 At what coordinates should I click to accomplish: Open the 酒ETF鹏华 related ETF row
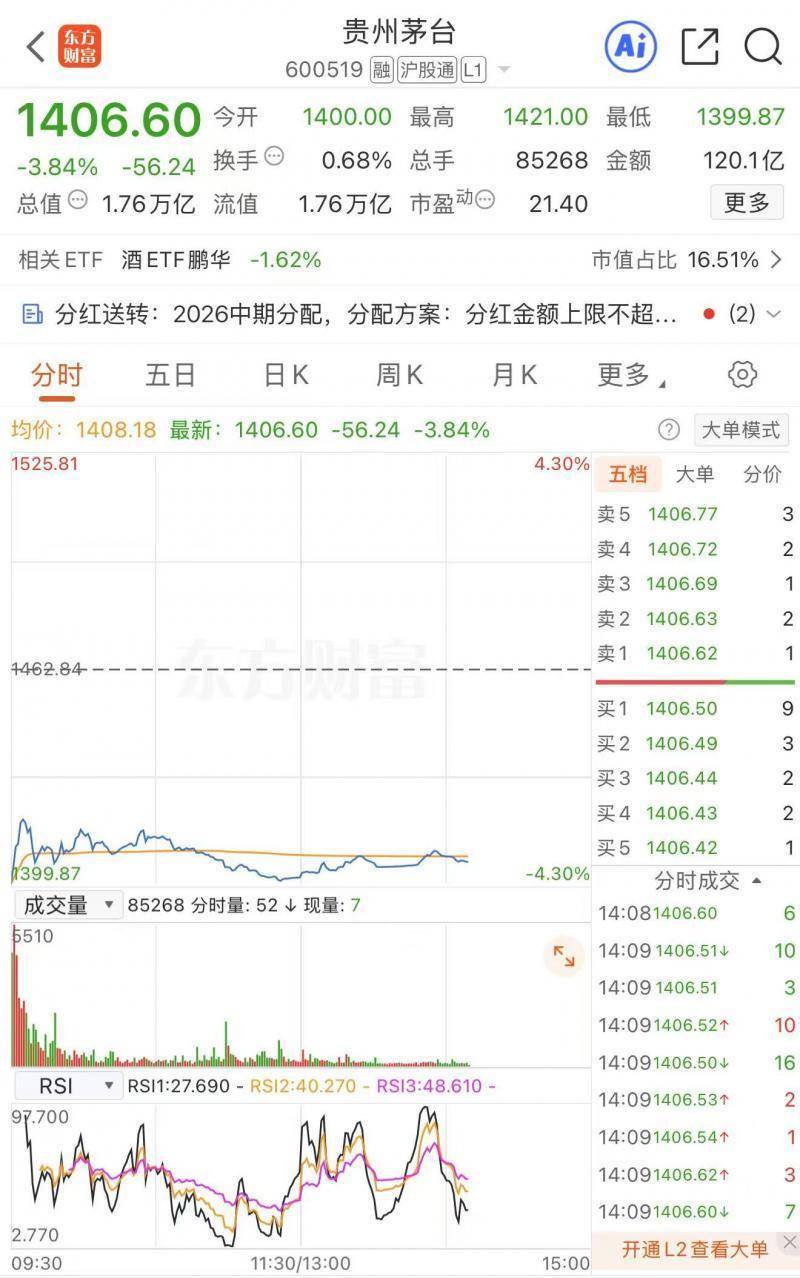tap(175, 260)
